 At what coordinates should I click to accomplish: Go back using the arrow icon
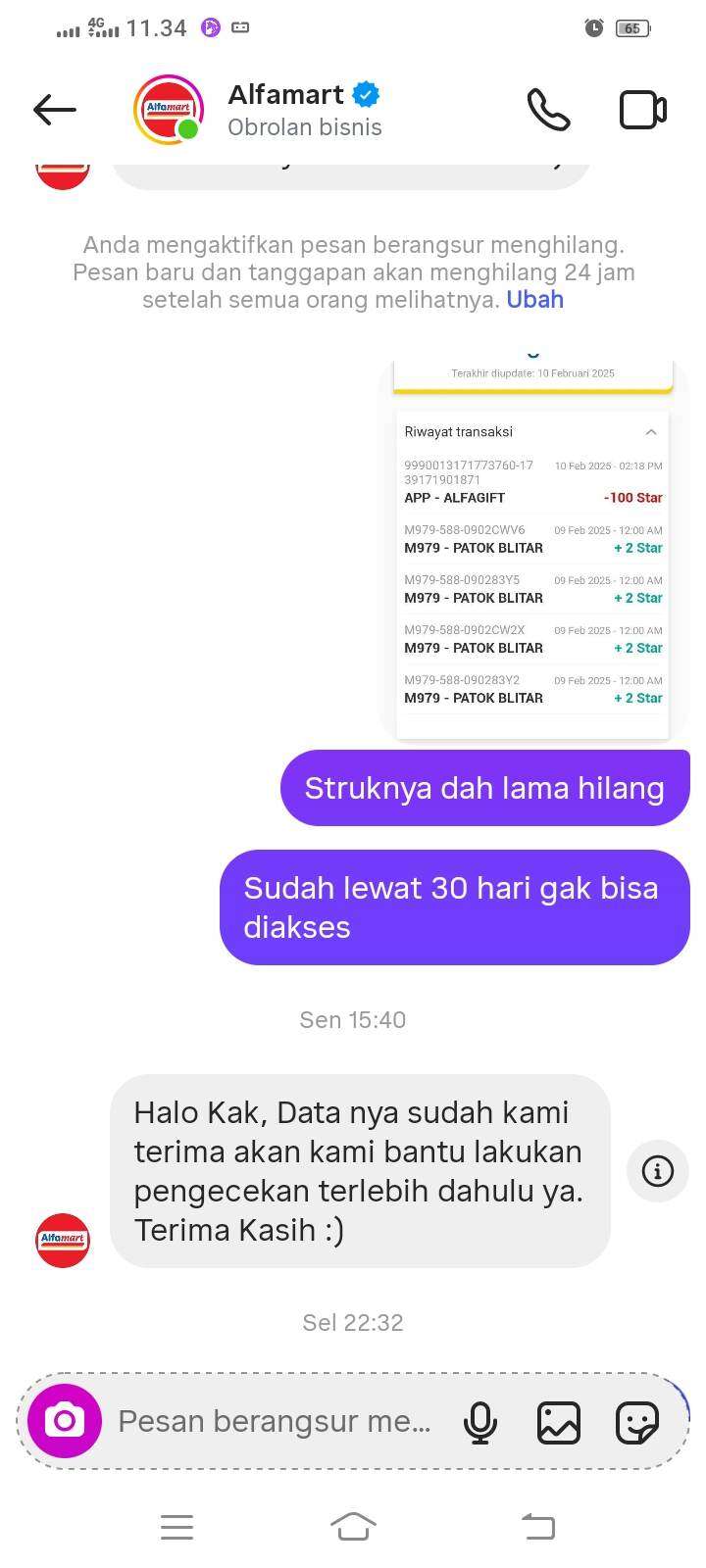tap(55, 110)
